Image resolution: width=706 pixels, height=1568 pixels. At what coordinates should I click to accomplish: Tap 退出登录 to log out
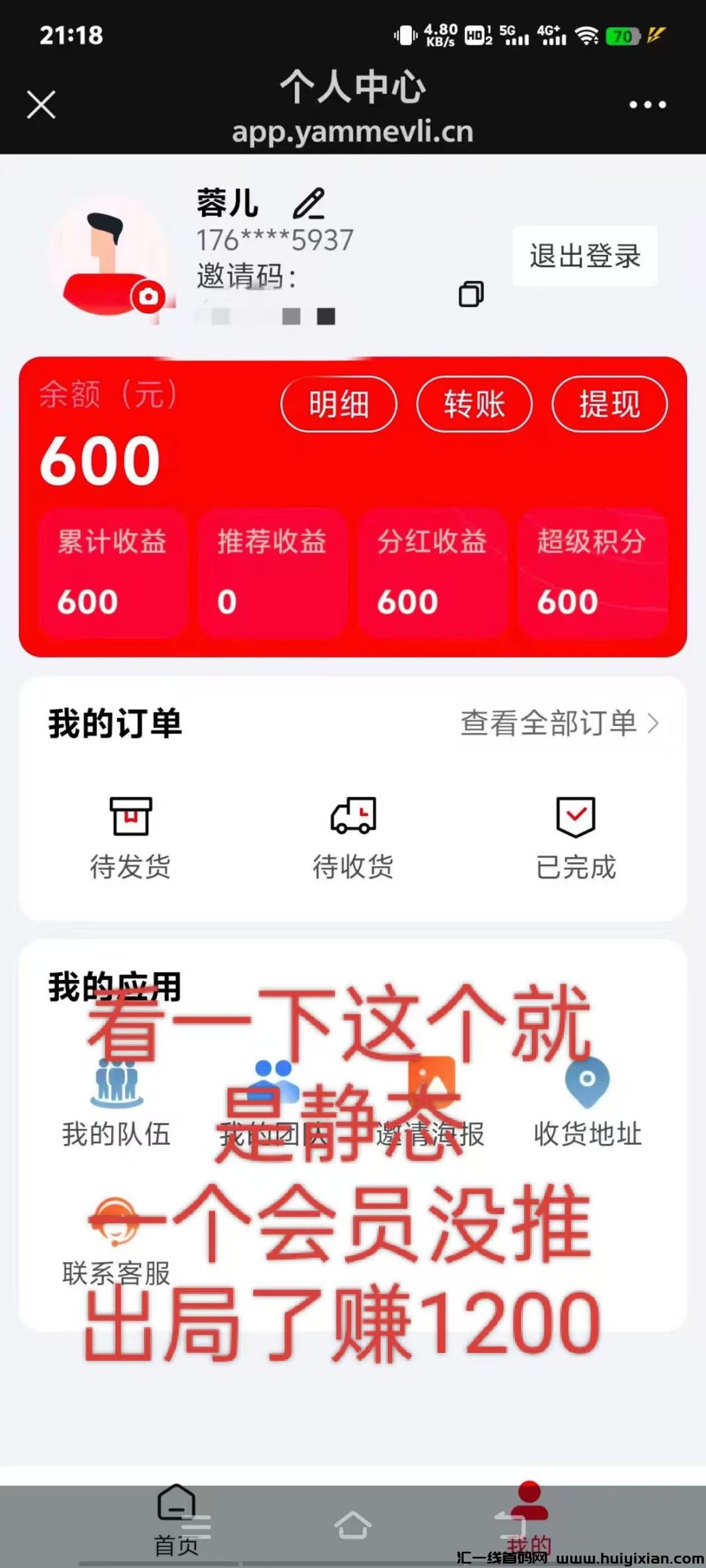point(585,256)
